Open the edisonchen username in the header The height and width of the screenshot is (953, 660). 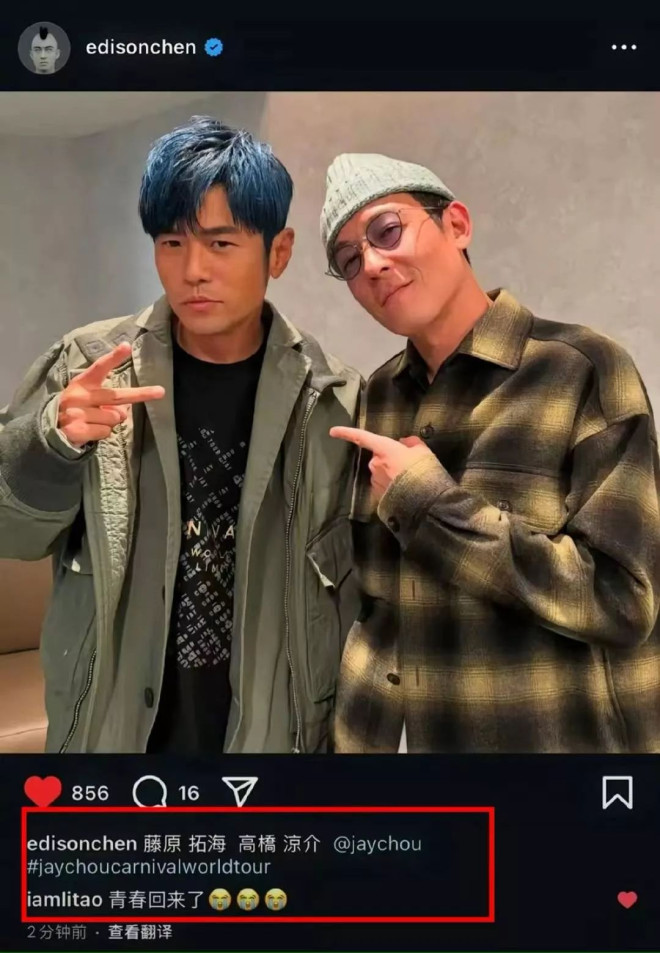click(140, 47)
